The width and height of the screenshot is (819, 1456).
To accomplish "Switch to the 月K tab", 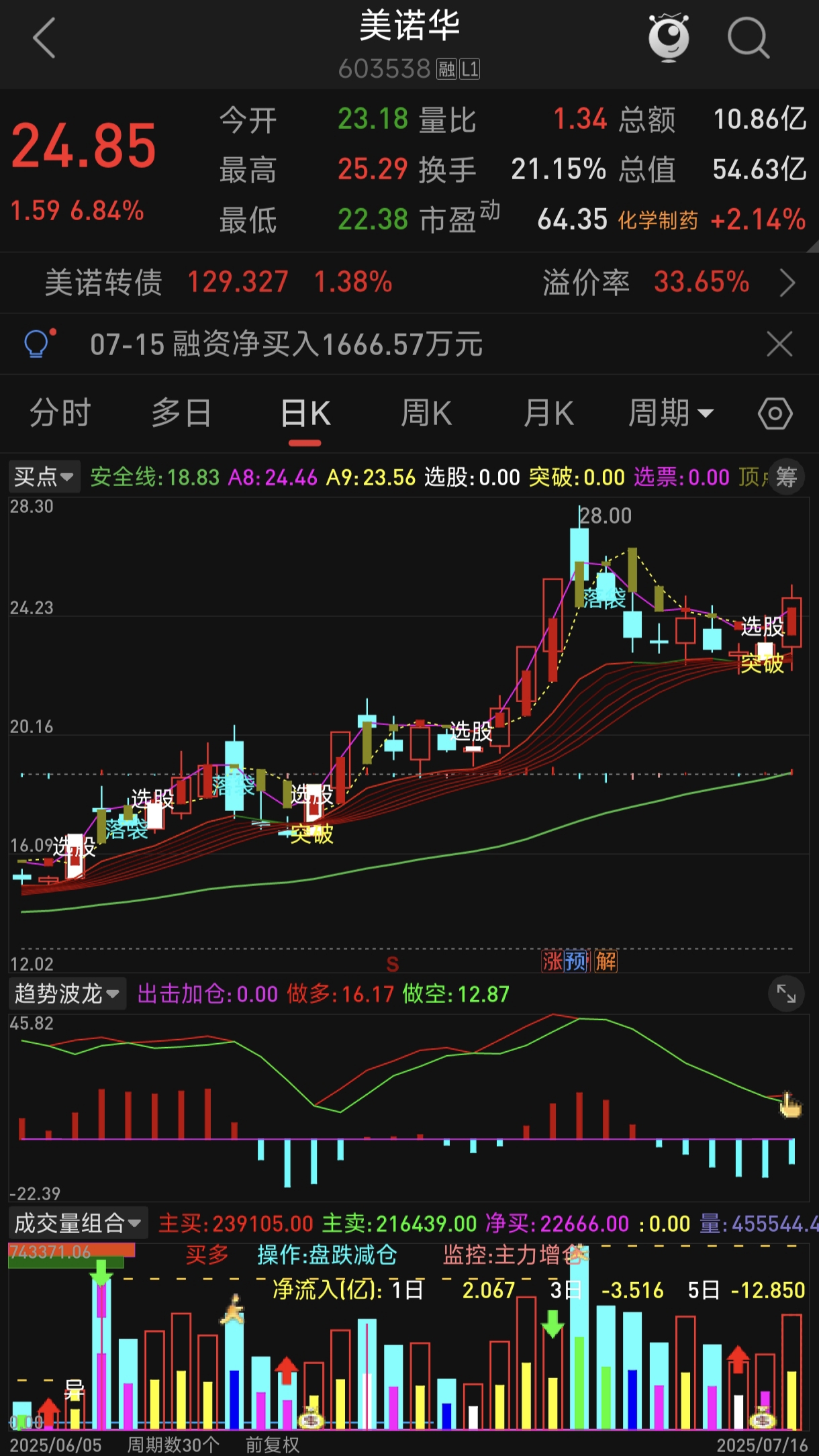I will click(x=549, y=413).
